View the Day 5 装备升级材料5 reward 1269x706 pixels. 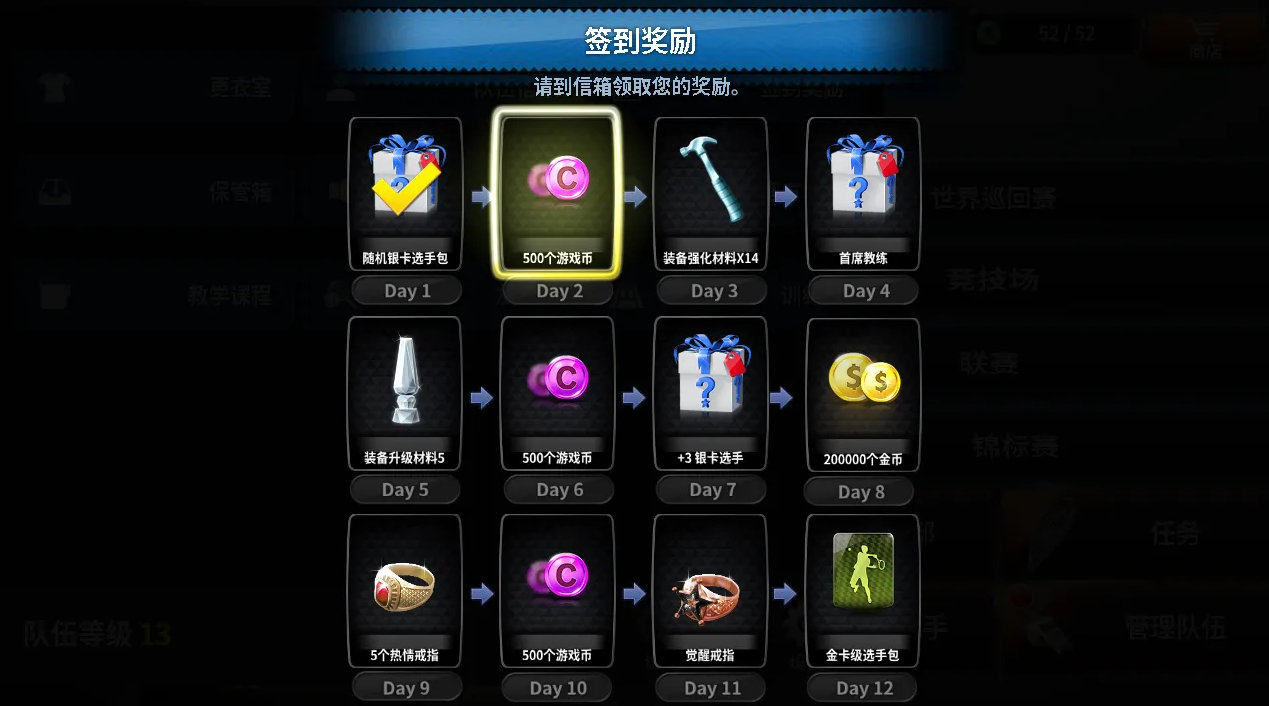pyautogui.click(x=405, y=393)
